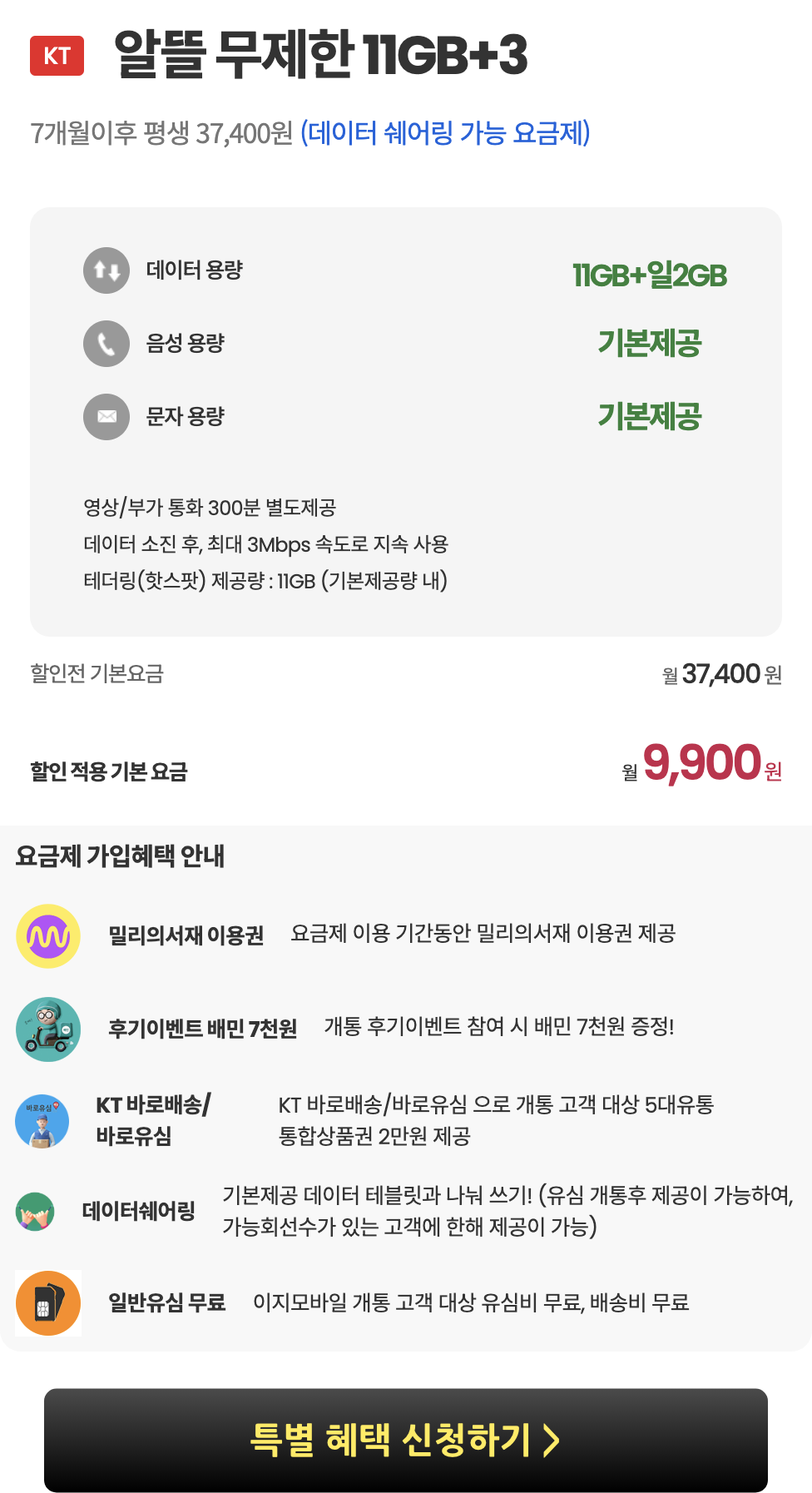The width and height of the screenshot is (812, 1493).
Task: Click the KT carrier logo badge
Action: click(x=57, y=57)
